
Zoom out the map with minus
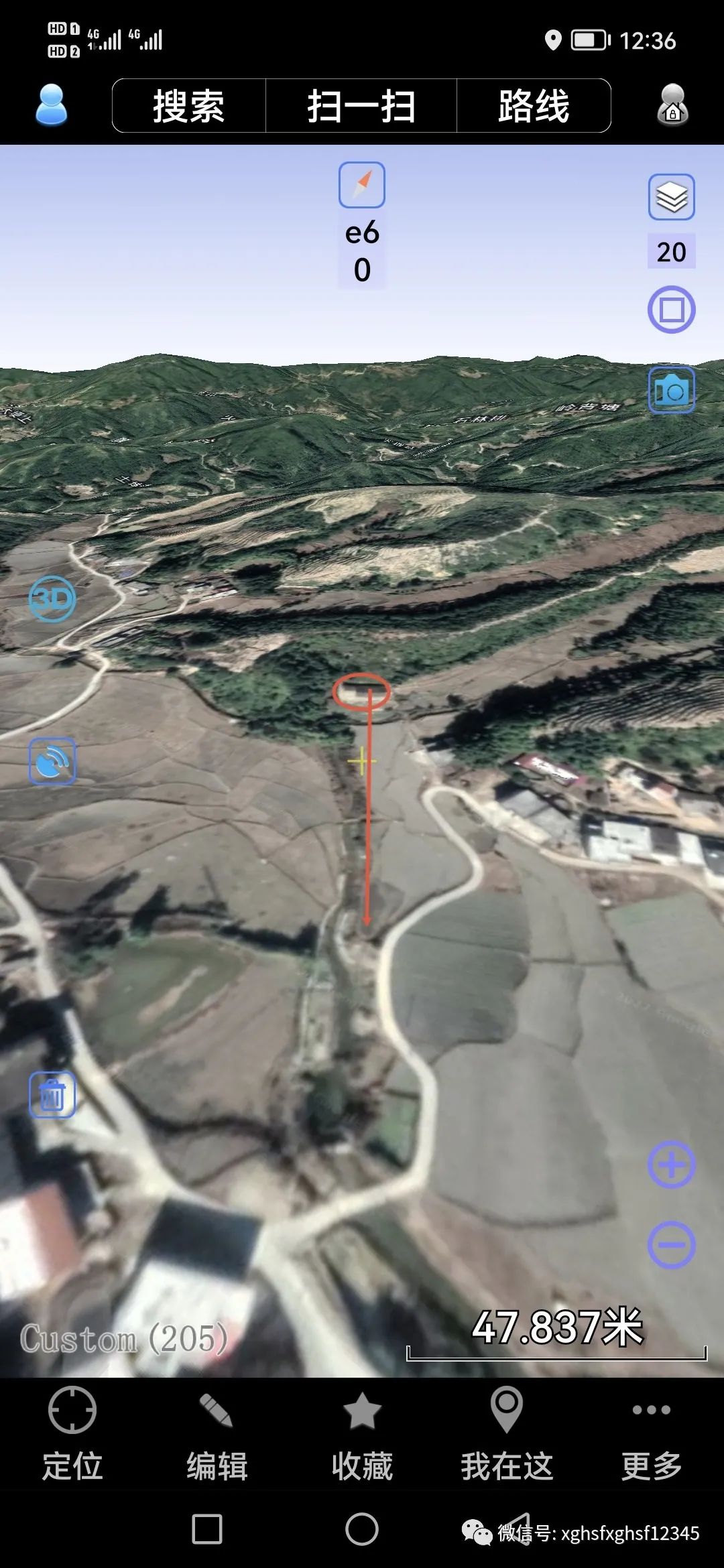click(671, 1245)
